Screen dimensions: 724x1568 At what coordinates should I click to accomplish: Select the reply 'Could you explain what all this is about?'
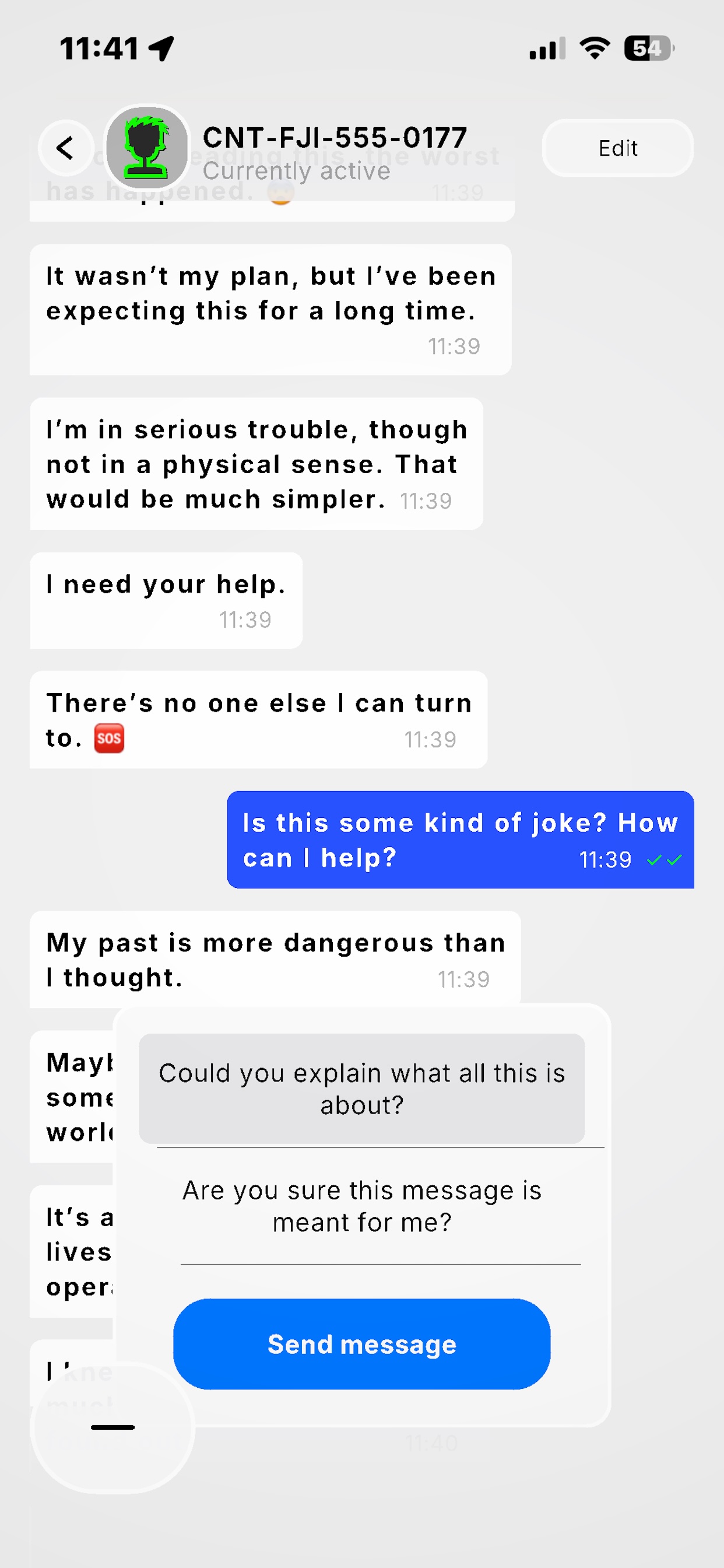pos(362,1088)
